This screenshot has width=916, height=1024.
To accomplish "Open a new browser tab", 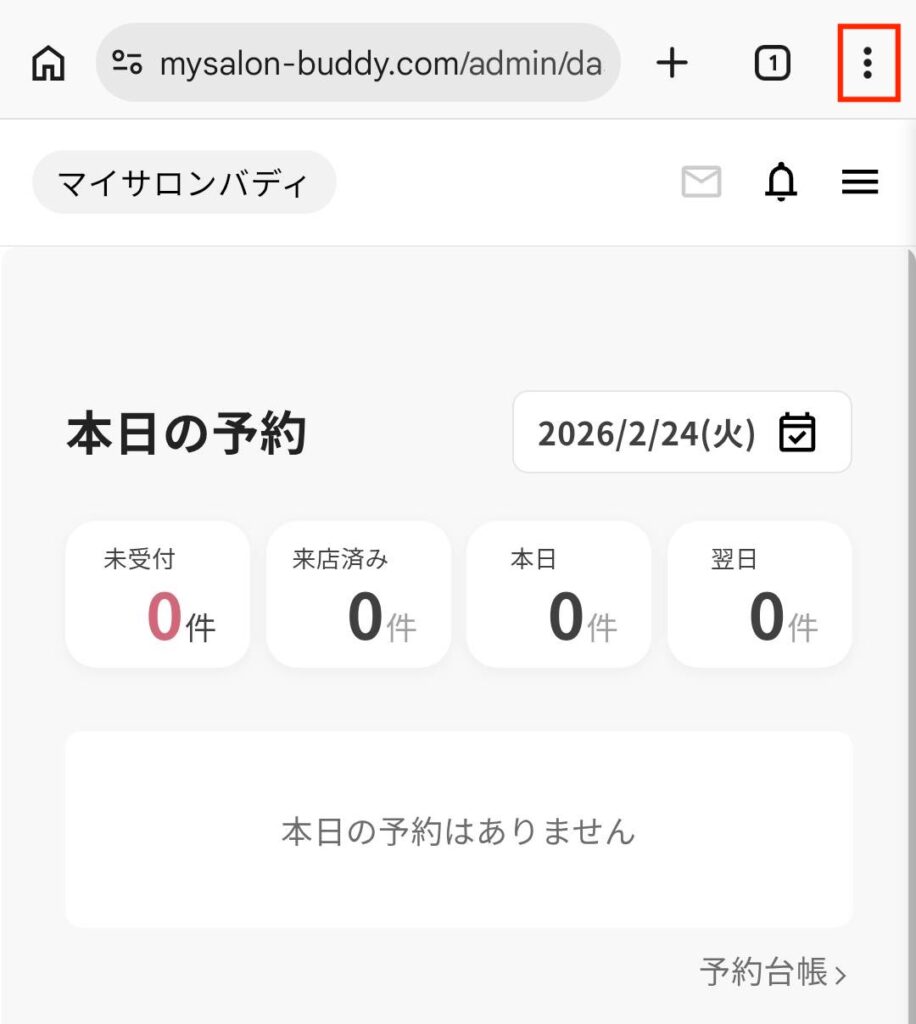I will click(672, 64).
